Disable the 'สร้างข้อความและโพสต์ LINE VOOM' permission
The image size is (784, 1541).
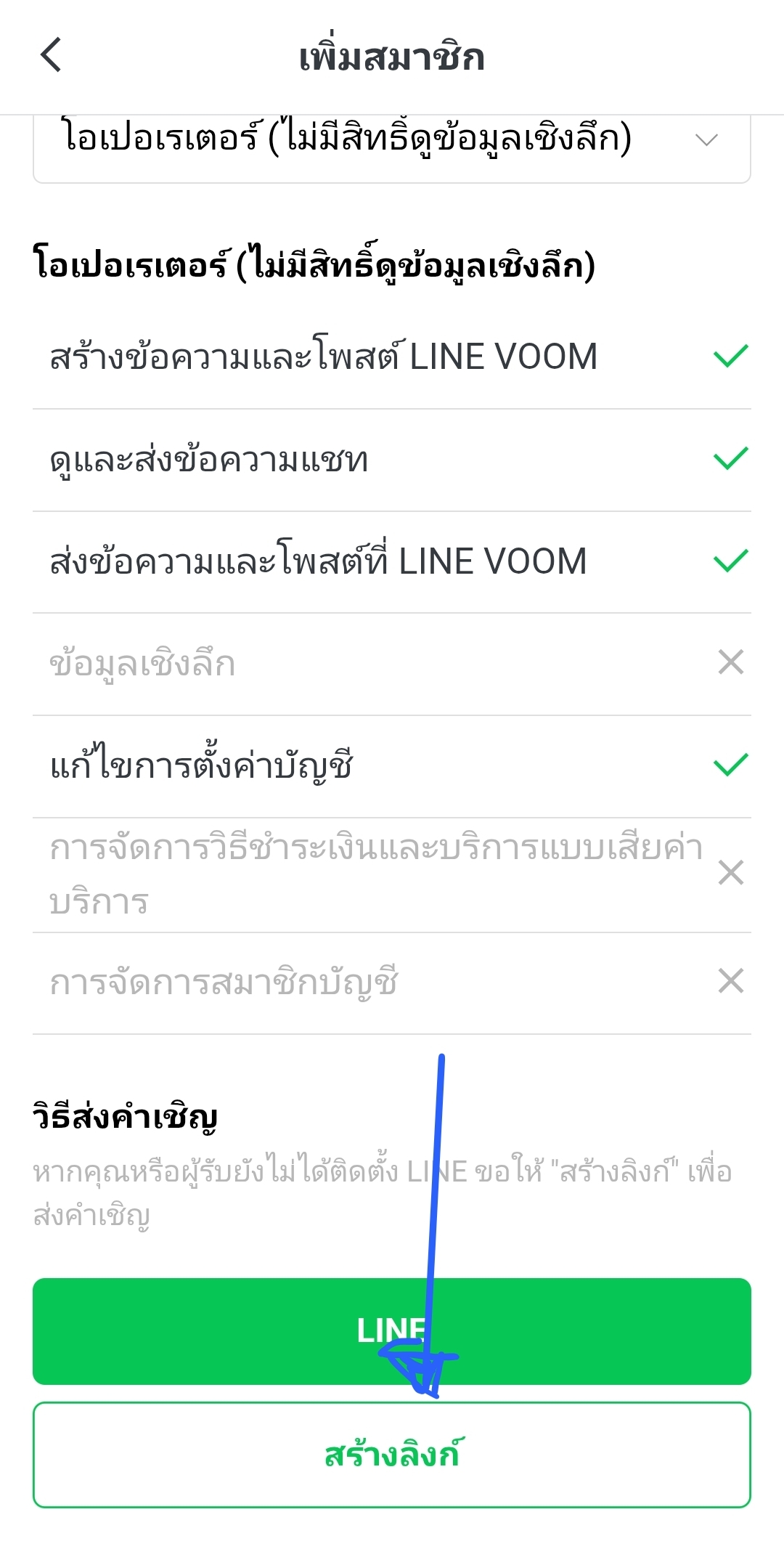(x=730, y=354)
